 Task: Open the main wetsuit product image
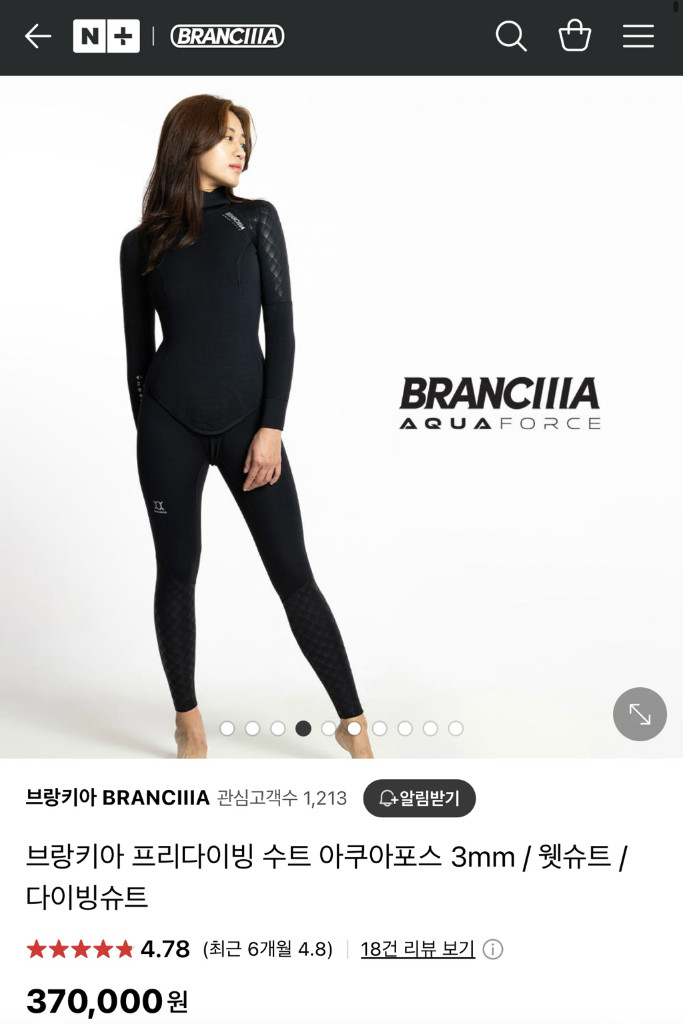pos(342,417)
